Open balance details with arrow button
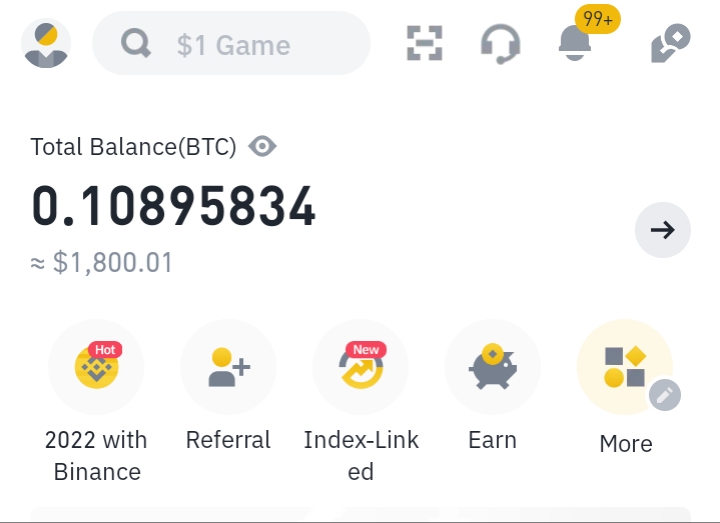720x523 pixels. tap(662, 230)
